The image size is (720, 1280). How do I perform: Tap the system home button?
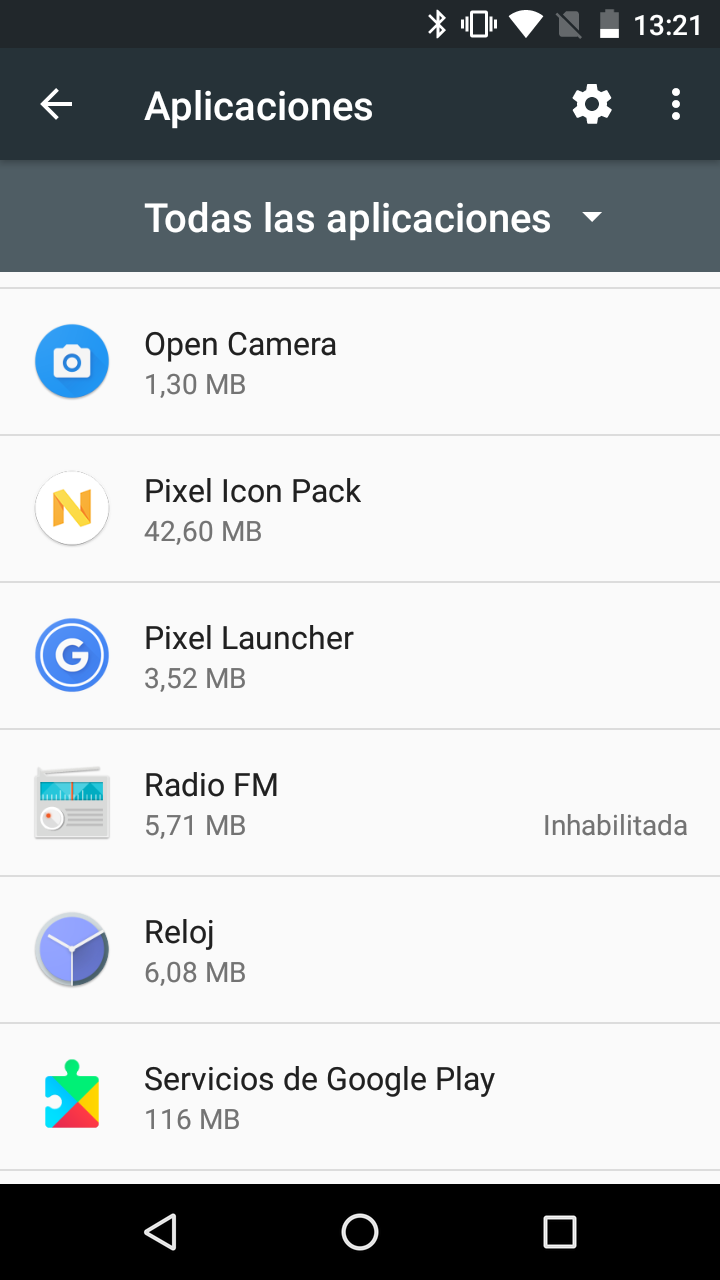pyautogui.click(x=360, y=1232)
